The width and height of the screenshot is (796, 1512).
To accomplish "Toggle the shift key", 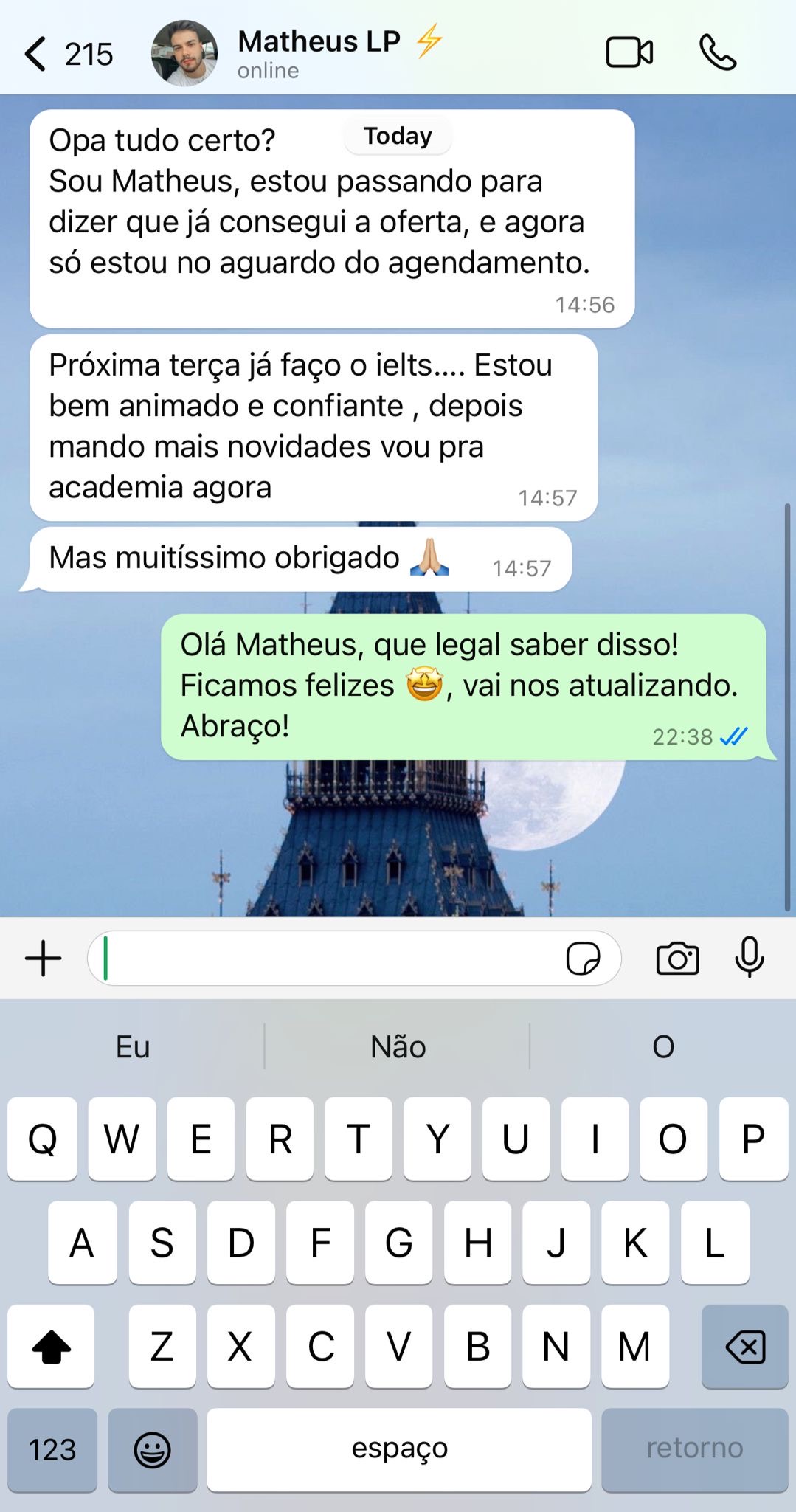I will point(52,1347).
